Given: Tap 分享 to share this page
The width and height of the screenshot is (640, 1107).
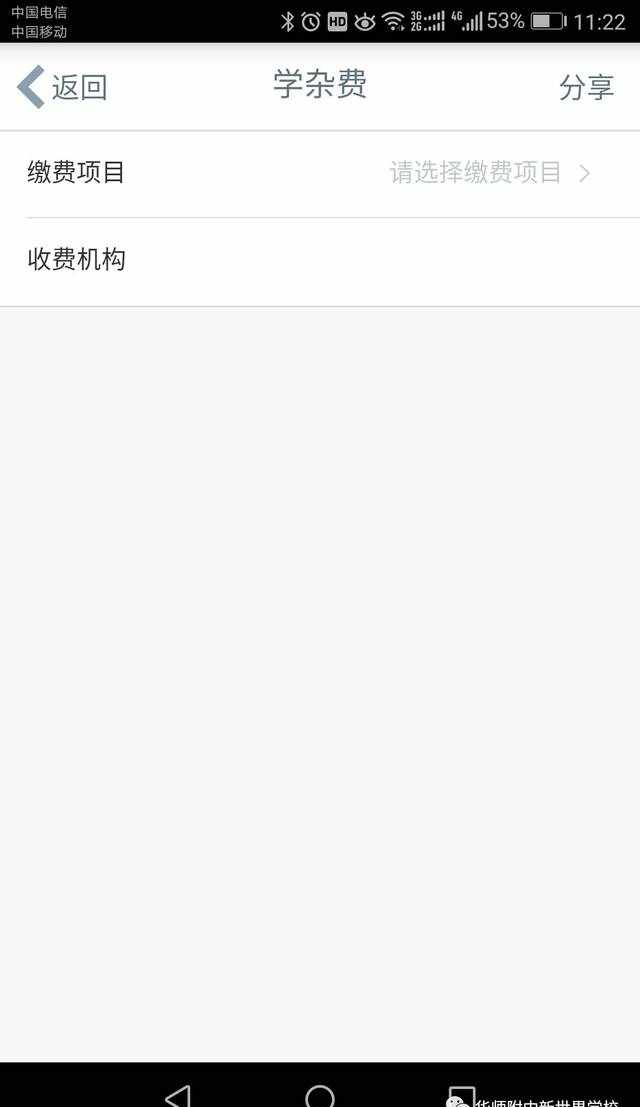Looking at the screenshot, I should click(x=586, y=87).
